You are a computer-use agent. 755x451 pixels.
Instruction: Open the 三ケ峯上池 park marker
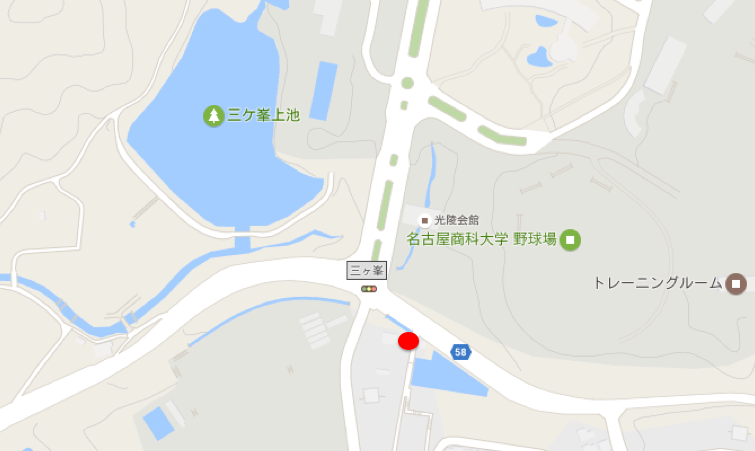pyautogui.click(x=213, y=116)
